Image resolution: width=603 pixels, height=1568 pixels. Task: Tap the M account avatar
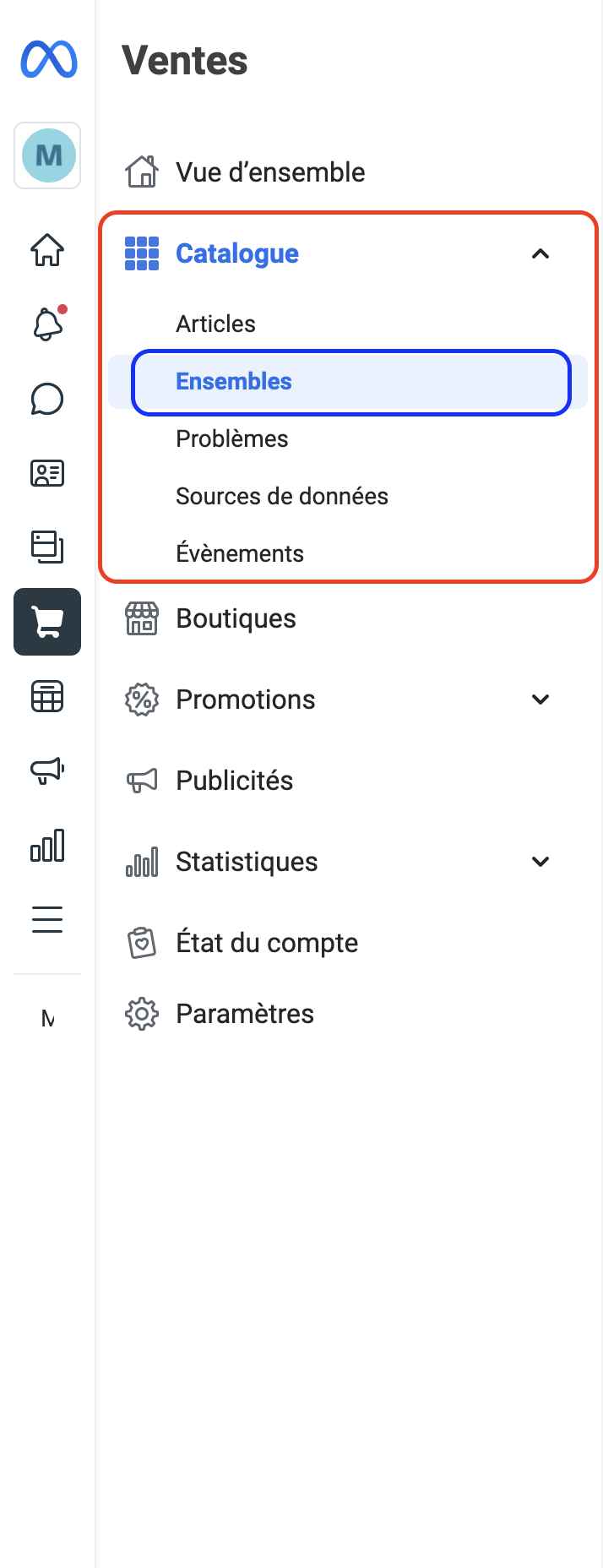(x=48, y=155)
